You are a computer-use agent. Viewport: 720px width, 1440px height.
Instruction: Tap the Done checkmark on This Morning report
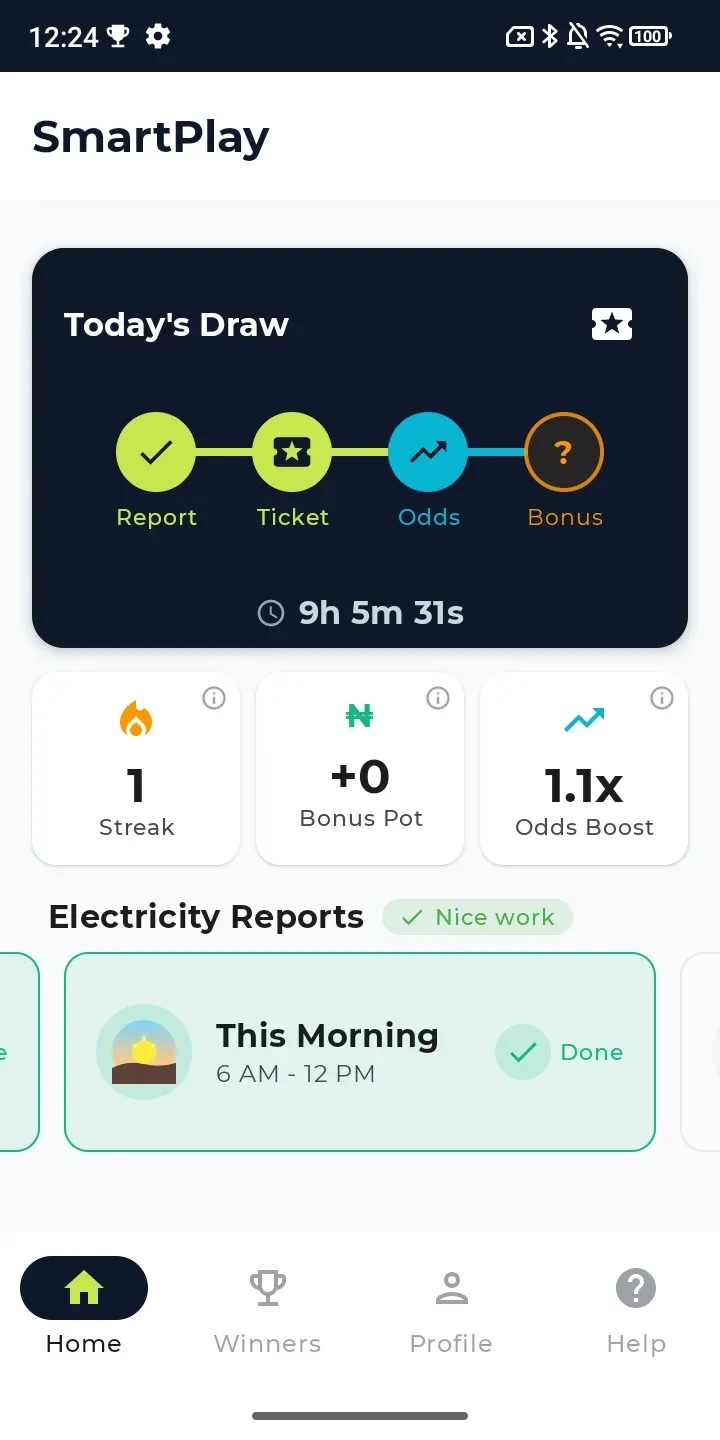coord(522,1052)
